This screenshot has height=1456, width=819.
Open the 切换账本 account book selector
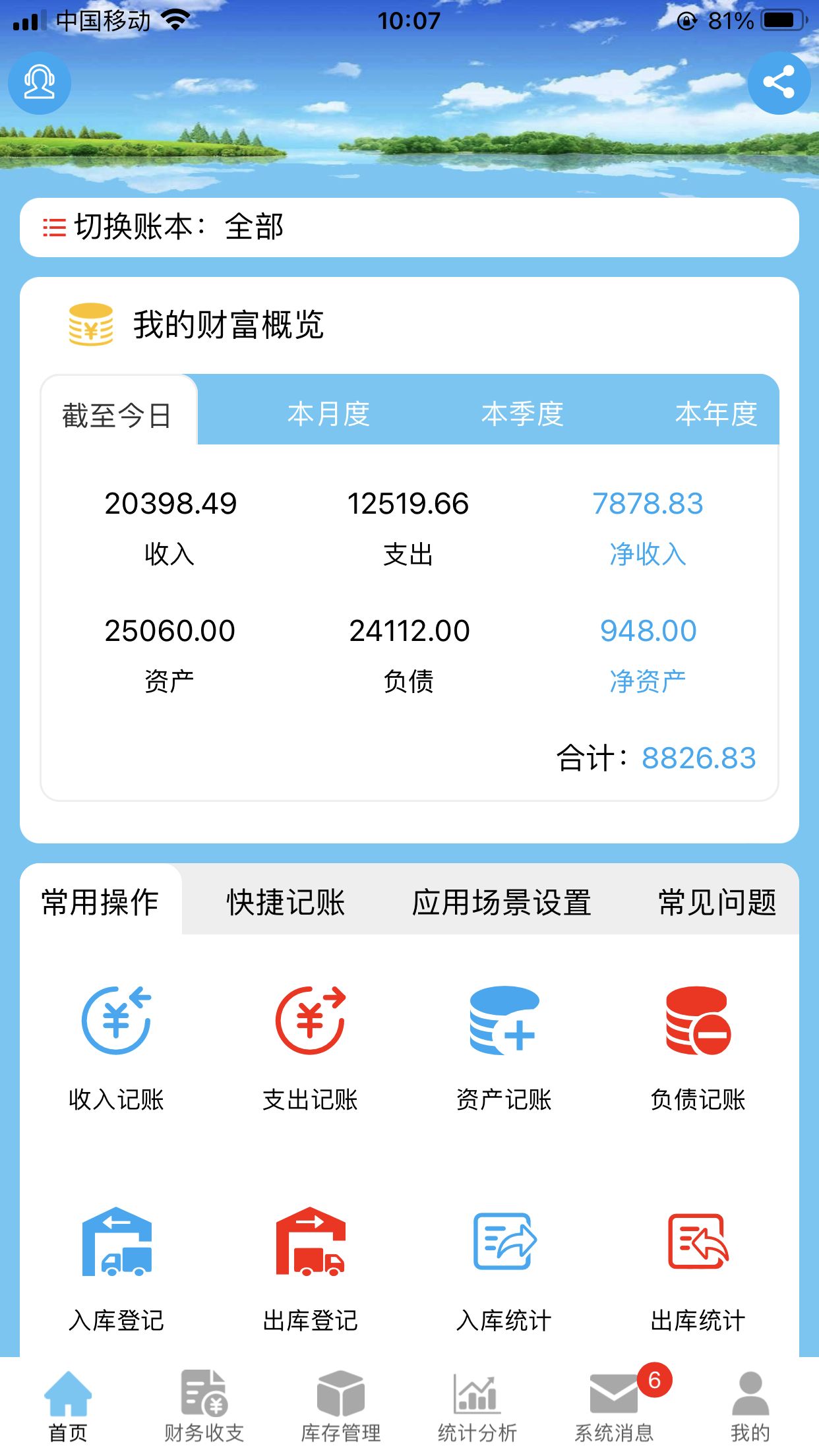point(409,228)
